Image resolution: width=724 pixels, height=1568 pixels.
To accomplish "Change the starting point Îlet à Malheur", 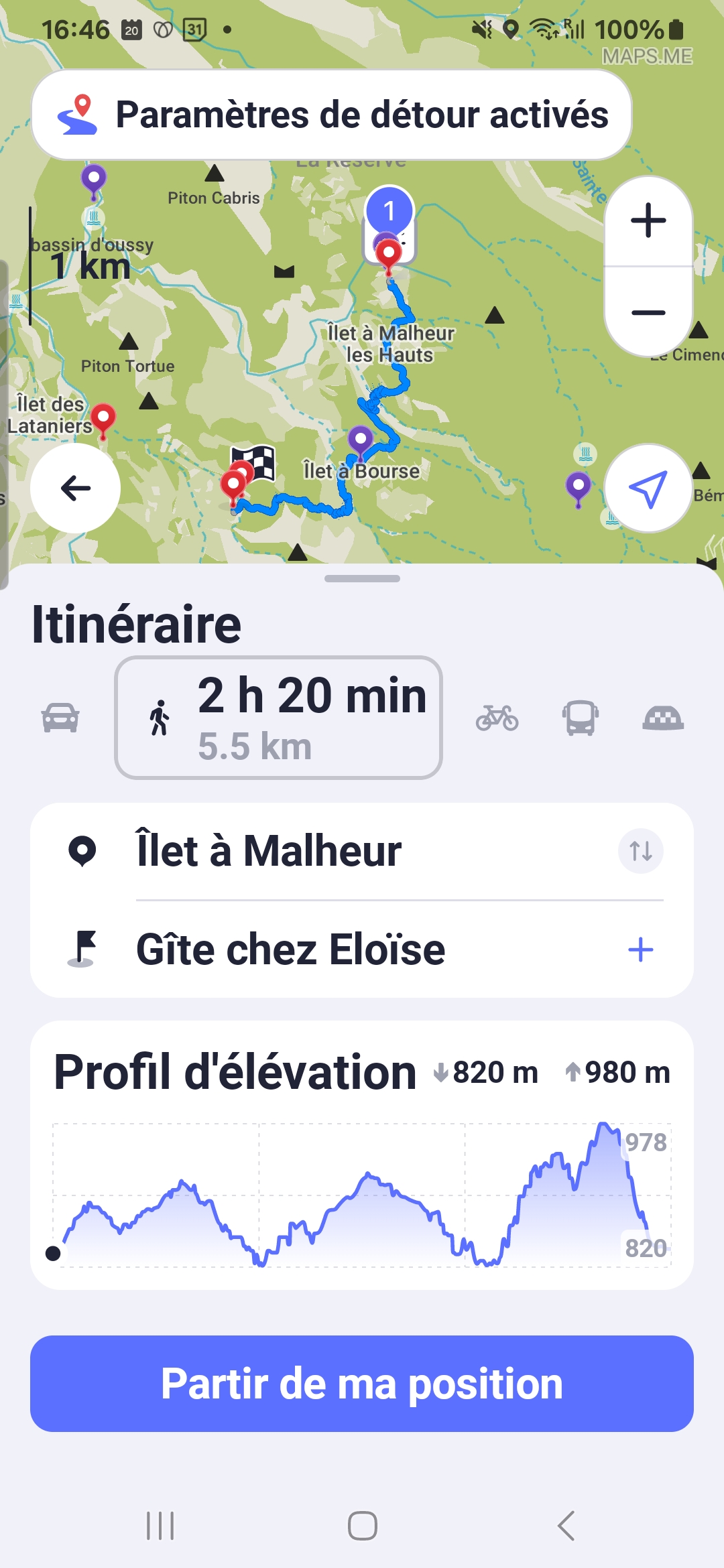I will pyautogui.click(x=268, y=851).
